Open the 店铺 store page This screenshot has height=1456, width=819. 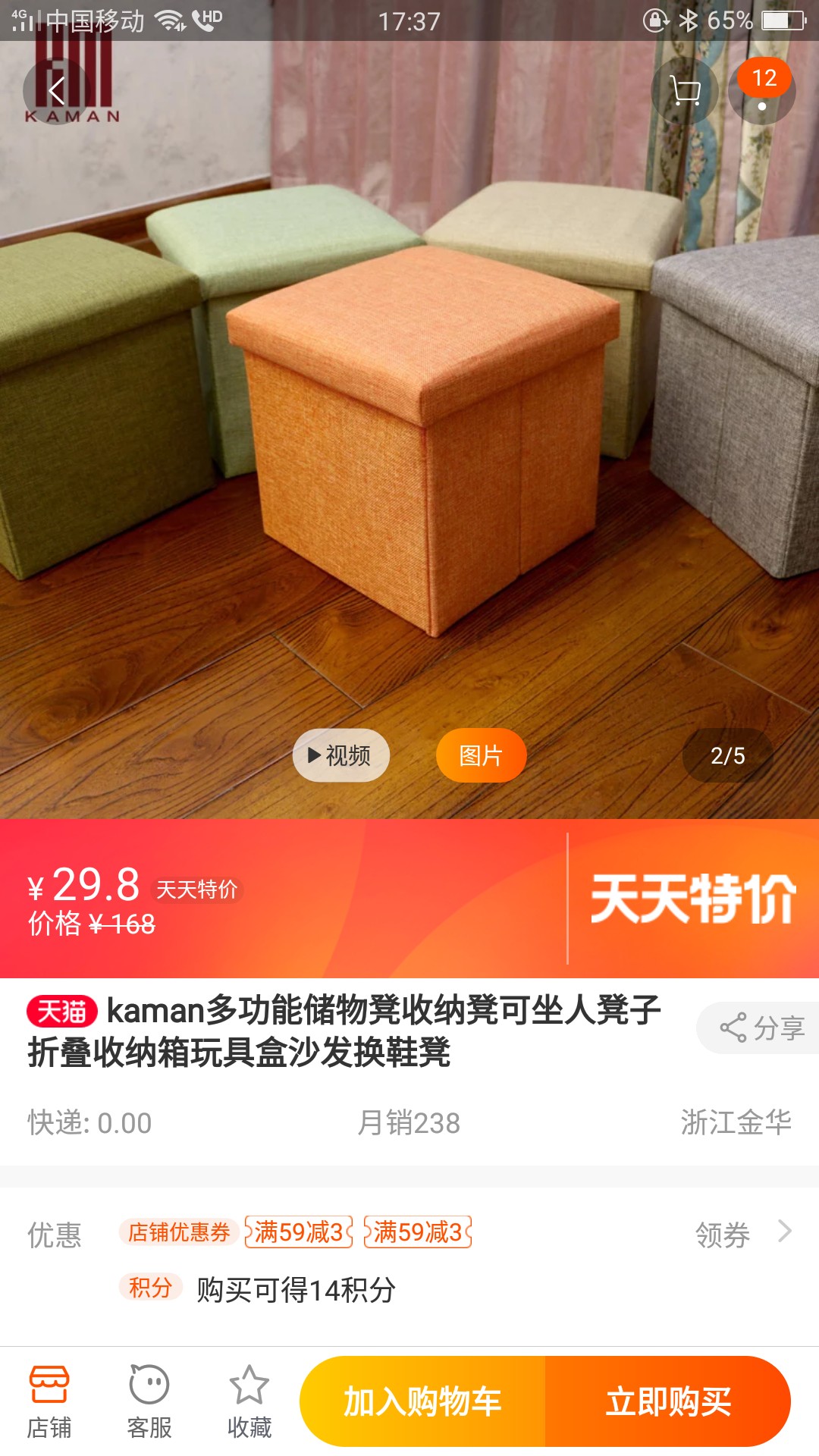coord(49,1402)
